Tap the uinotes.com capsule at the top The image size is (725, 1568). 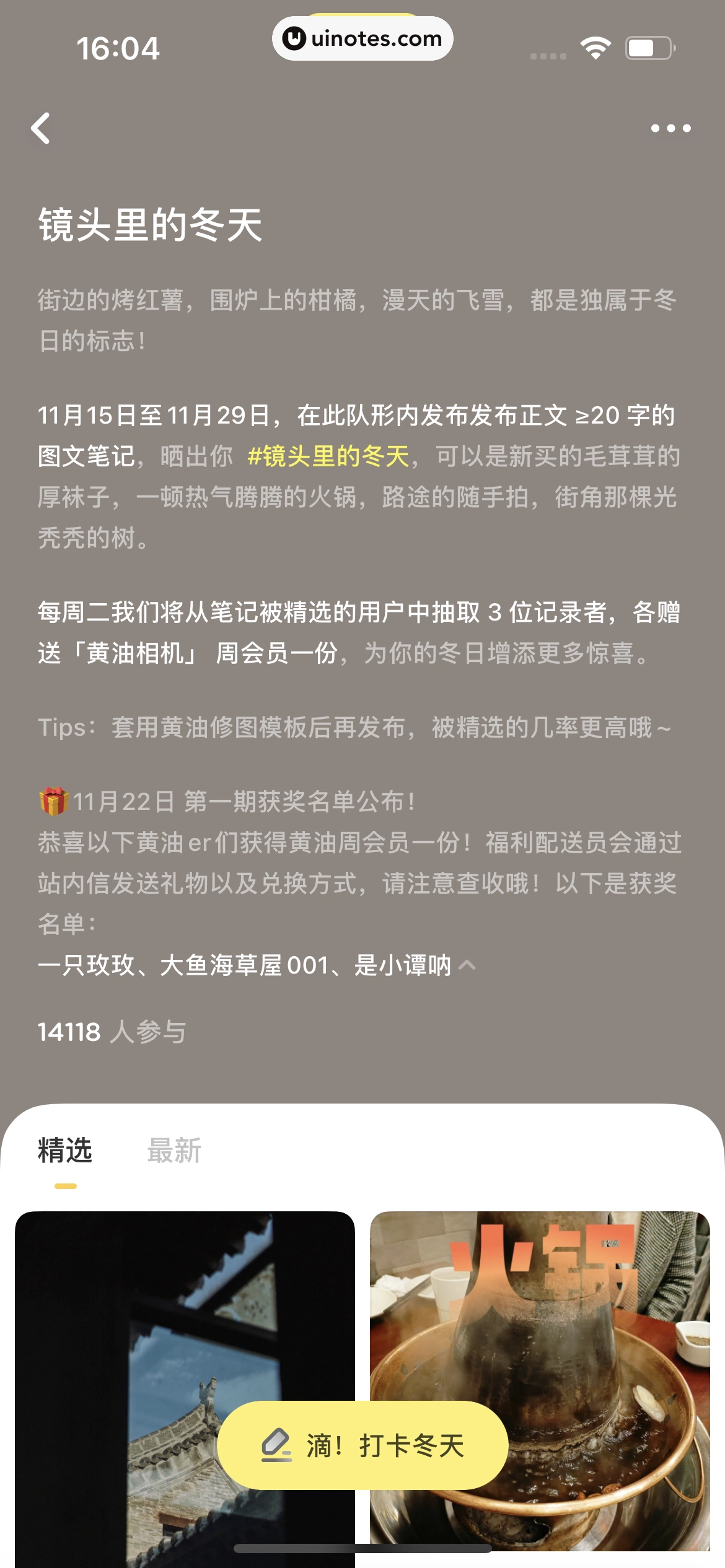362,38
